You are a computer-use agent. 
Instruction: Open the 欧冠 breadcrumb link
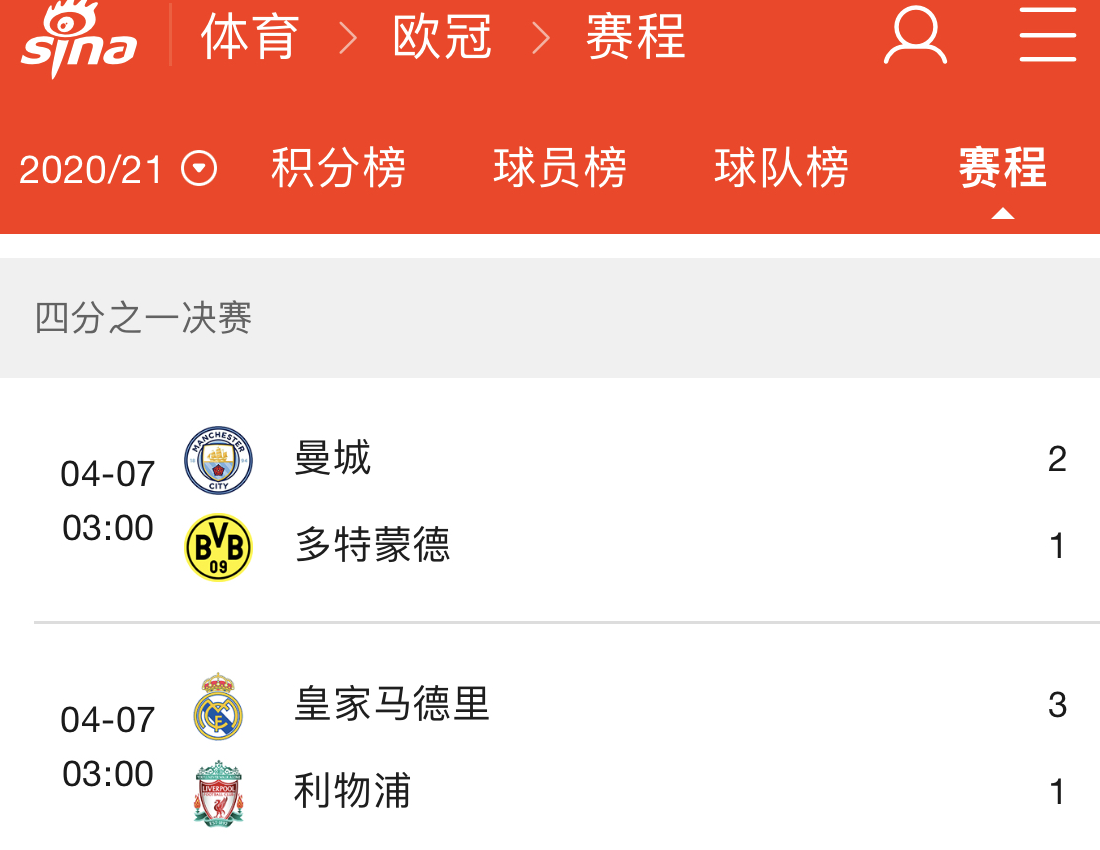(442, 38)
